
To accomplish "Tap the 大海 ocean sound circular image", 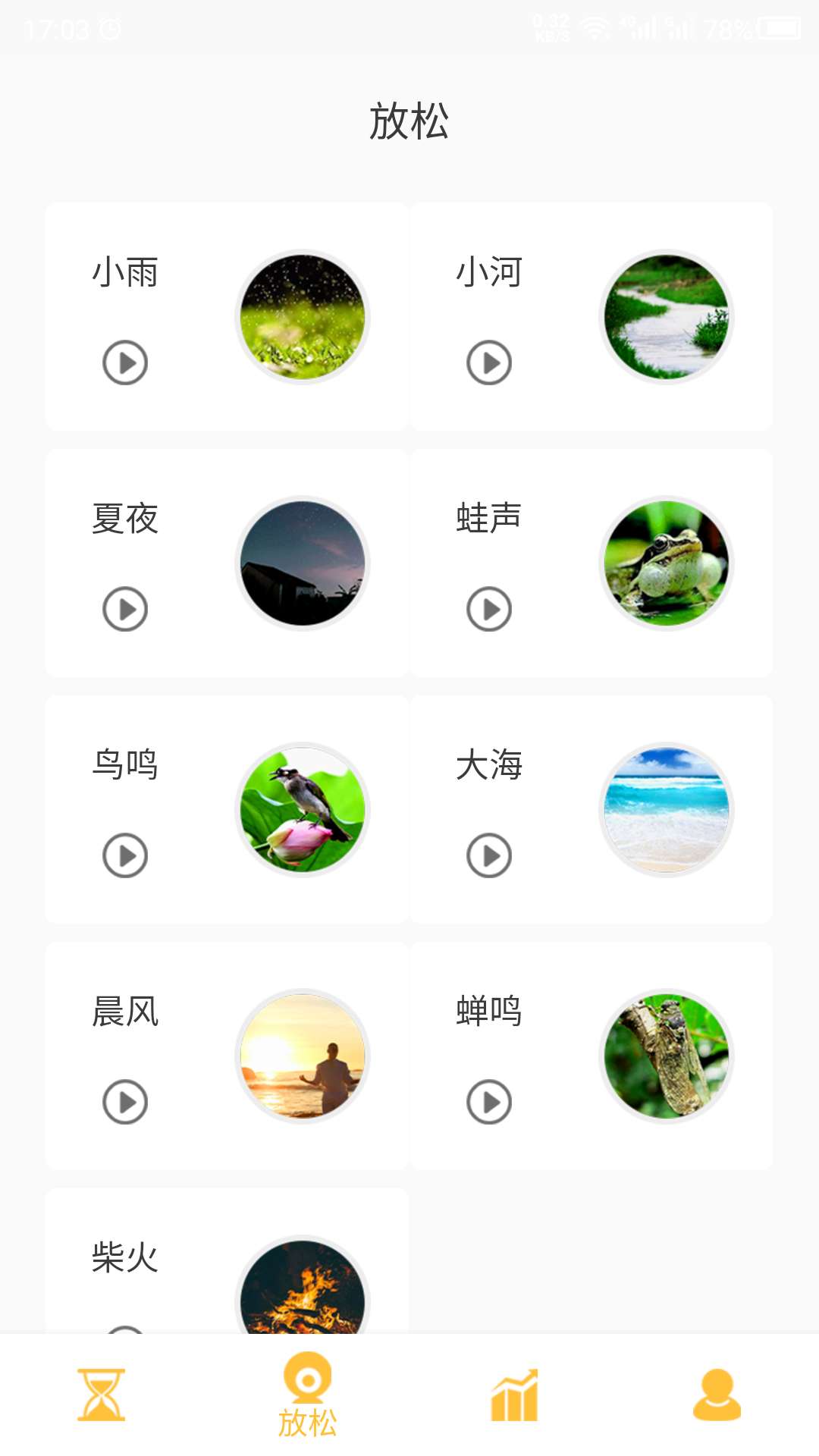I will (666, 808).
